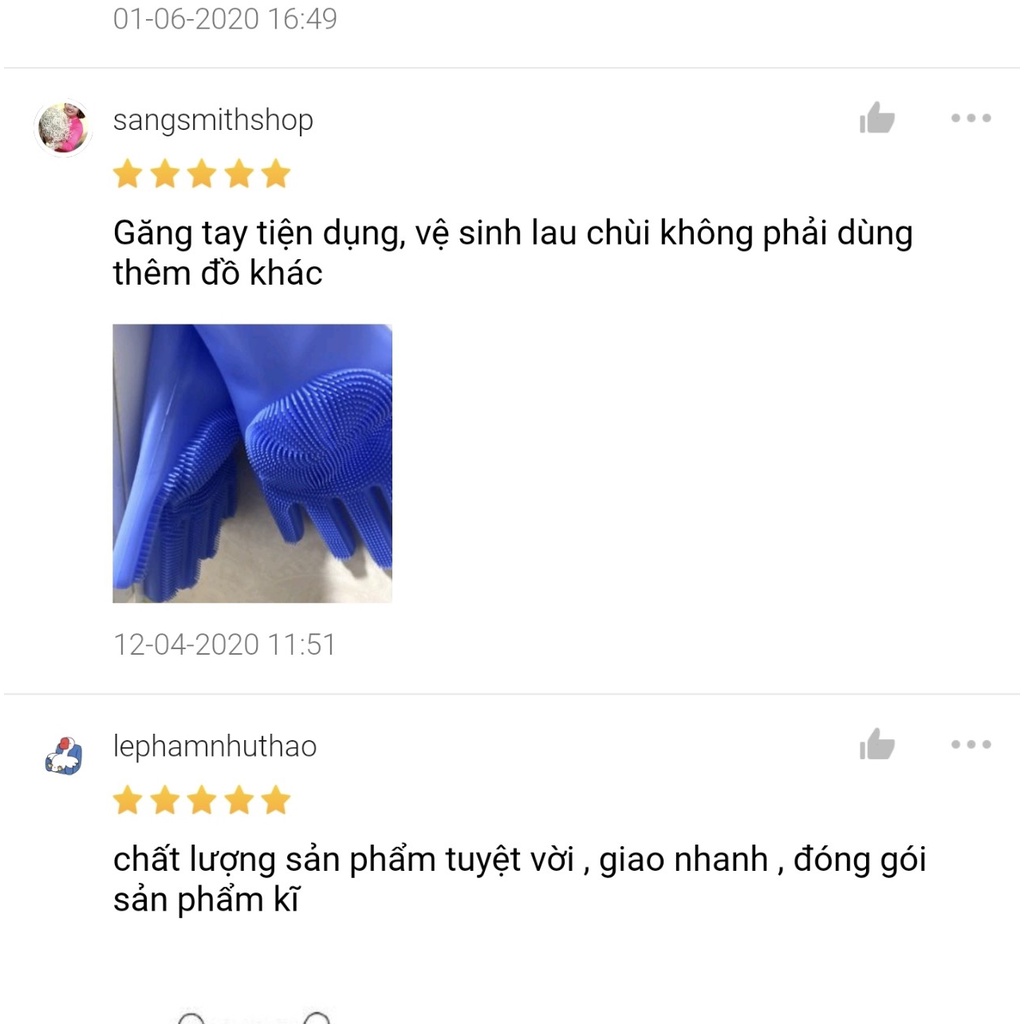The width and height of the screenshot is (1024, 1024).
Task: Open lephamnhuthao's profile avatar
Action: [63, 755]
